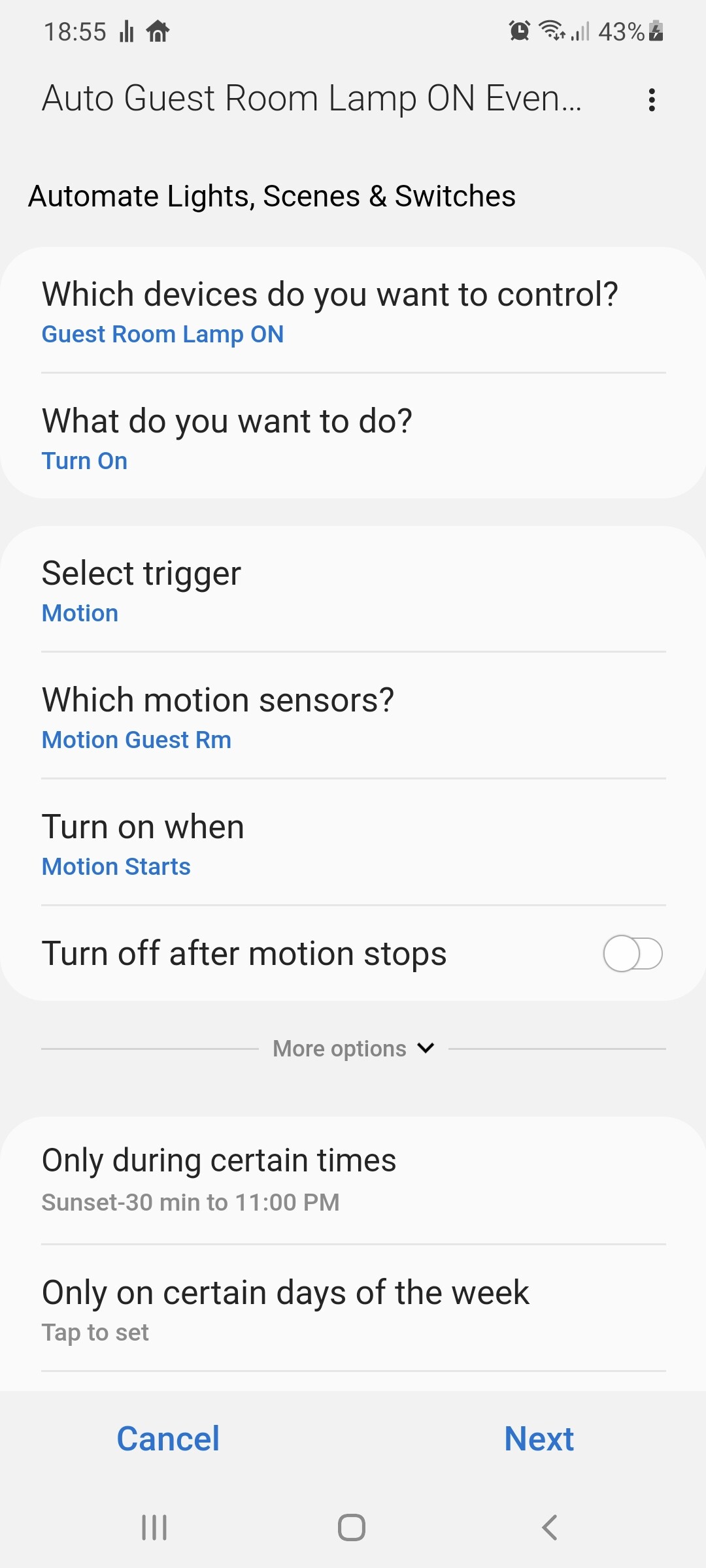Open the three-dot overflow menu

point(651,100)
